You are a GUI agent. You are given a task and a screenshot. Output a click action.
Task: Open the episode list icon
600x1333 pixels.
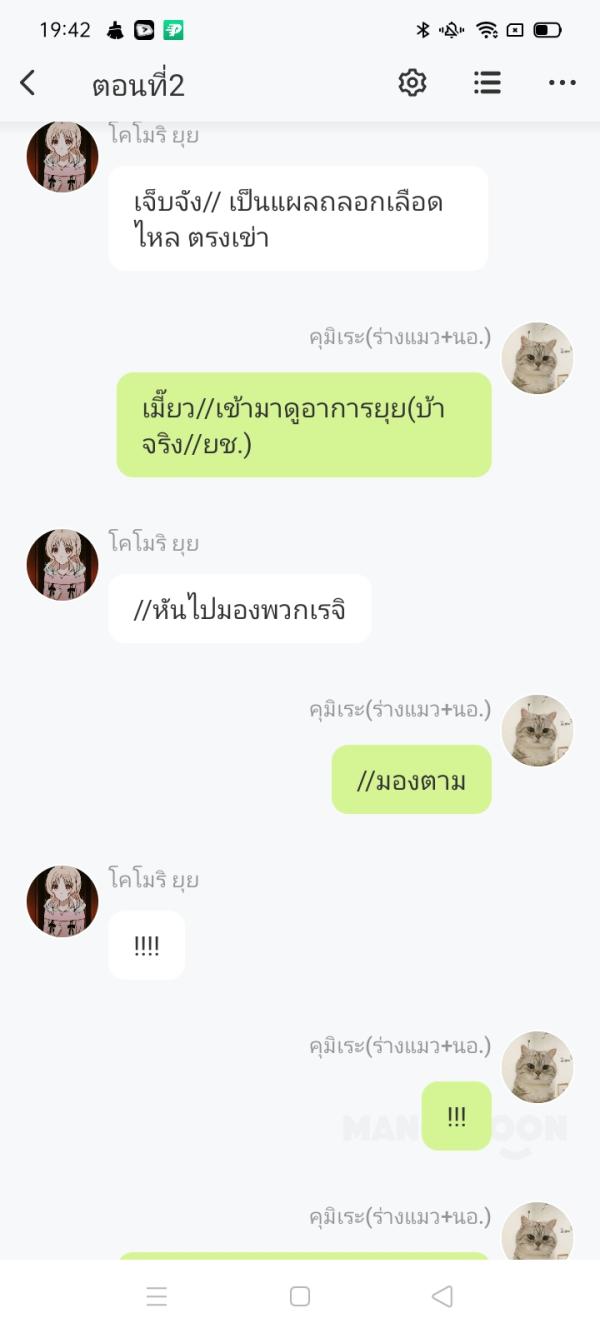[x=487, y=83]
